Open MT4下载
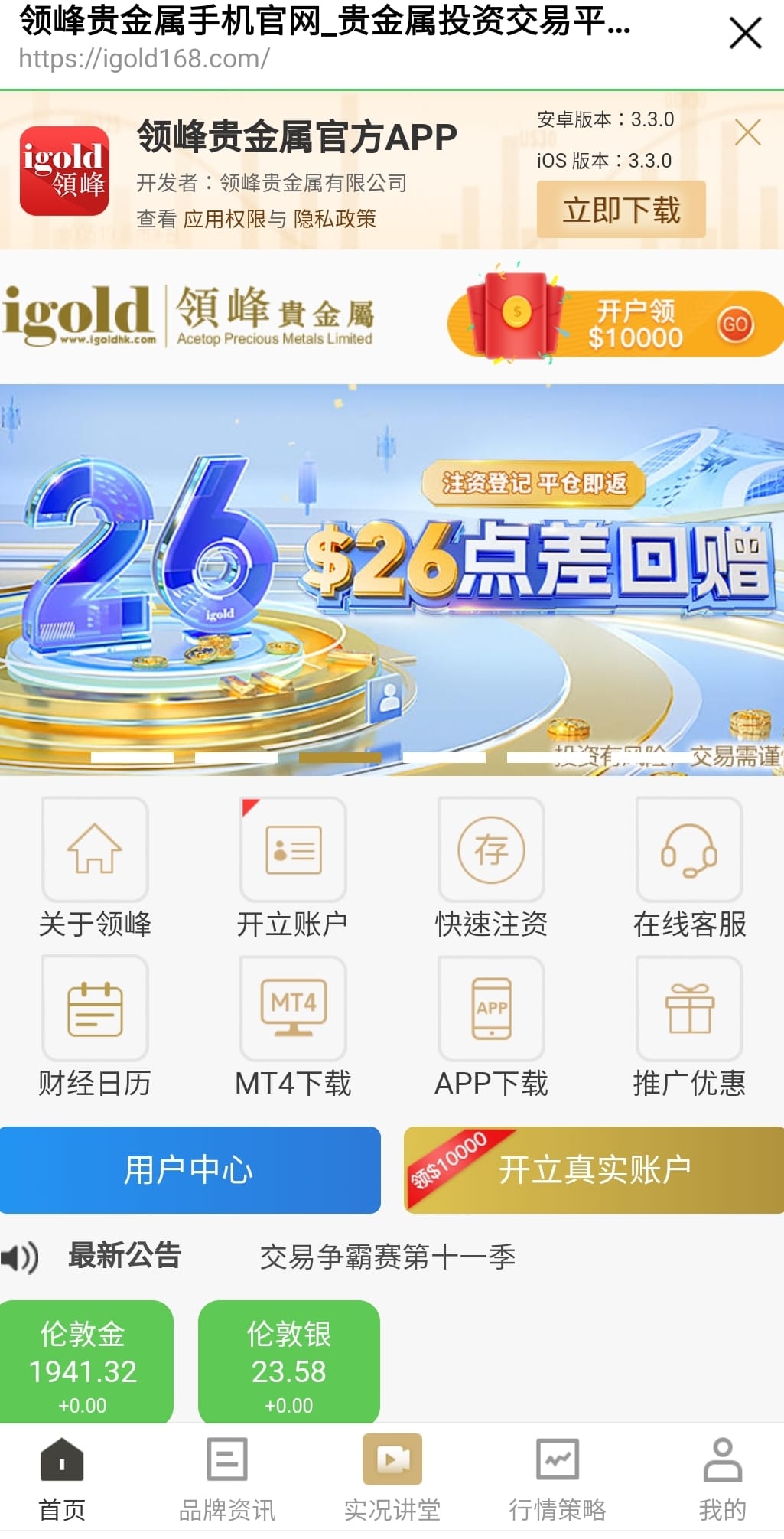Viewport: 784px width, 1539px height. [293, 1026]
